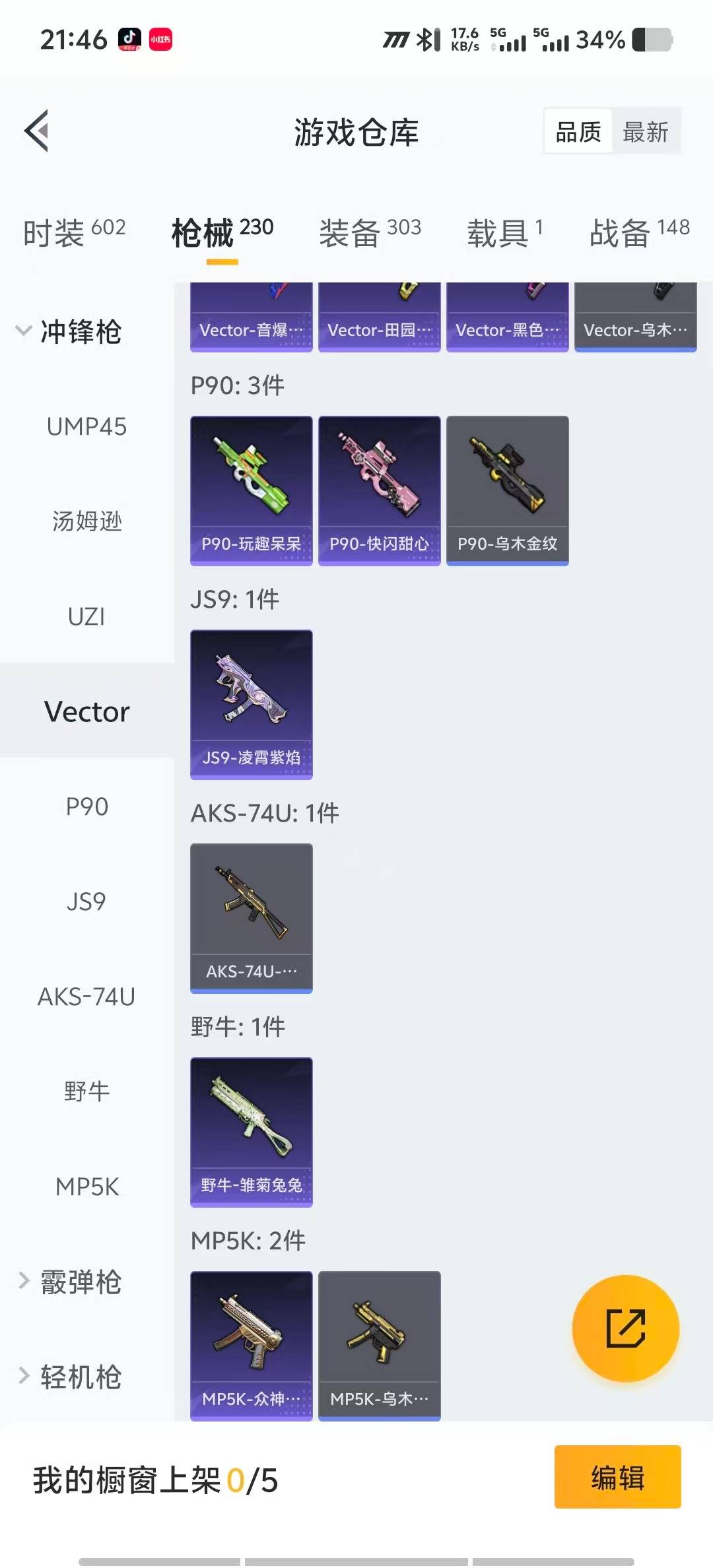Sort inventory by 品质 quality

tap(577, 131)
